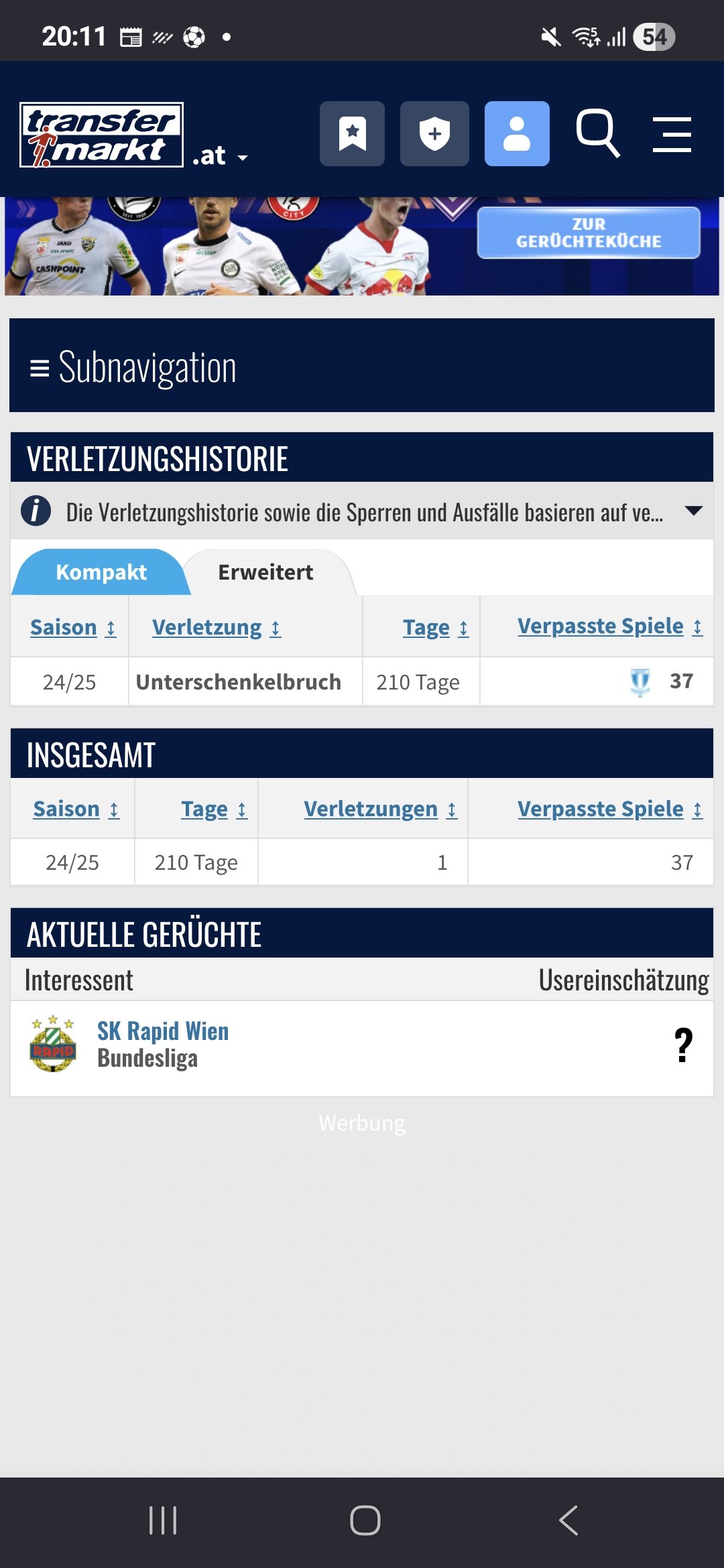The height and width of the screenshot is (1568, 724).
Task: Switch to the Erweitert tab
Action: coord(265,572)
